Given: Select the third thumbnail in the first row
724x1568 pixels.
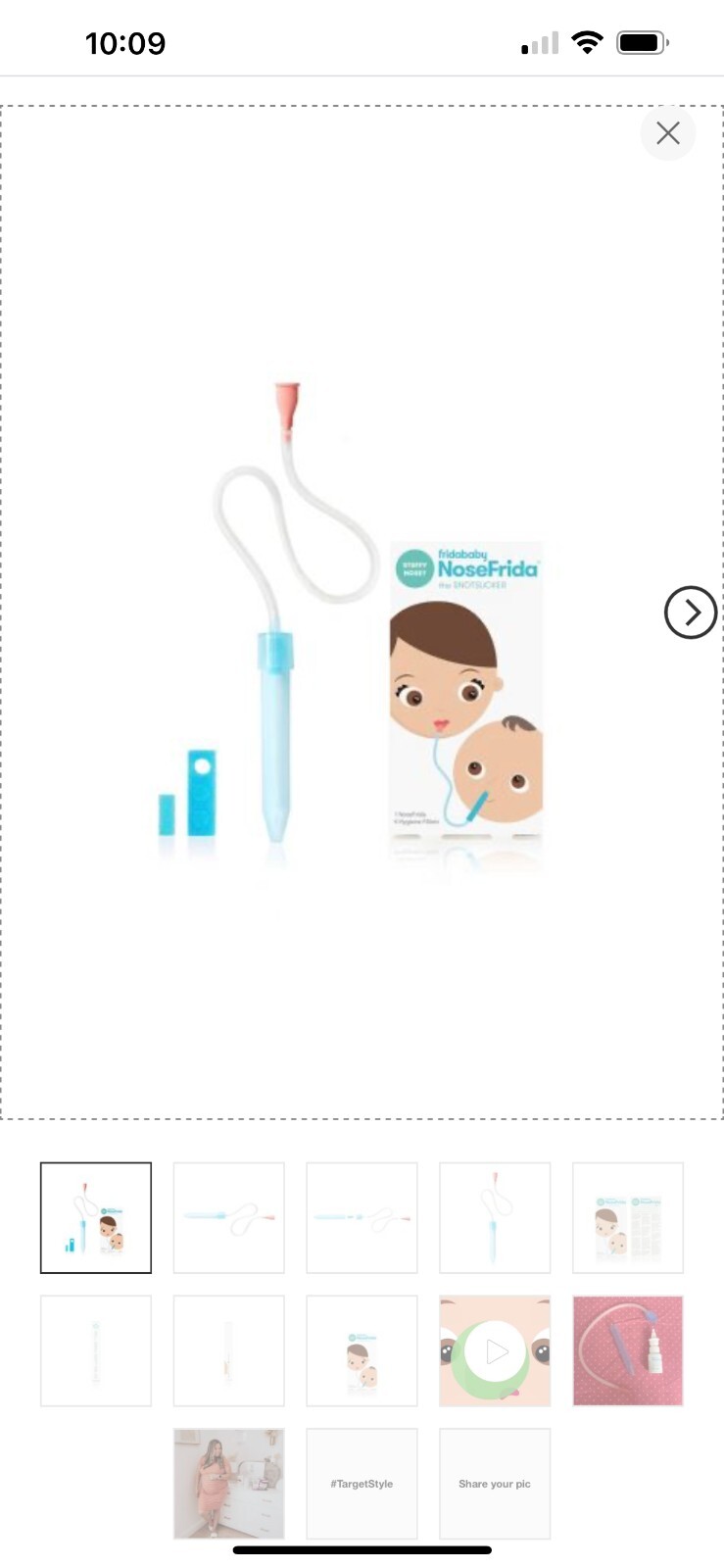Looking at the screenshot, I should (x=362, y=1218).
